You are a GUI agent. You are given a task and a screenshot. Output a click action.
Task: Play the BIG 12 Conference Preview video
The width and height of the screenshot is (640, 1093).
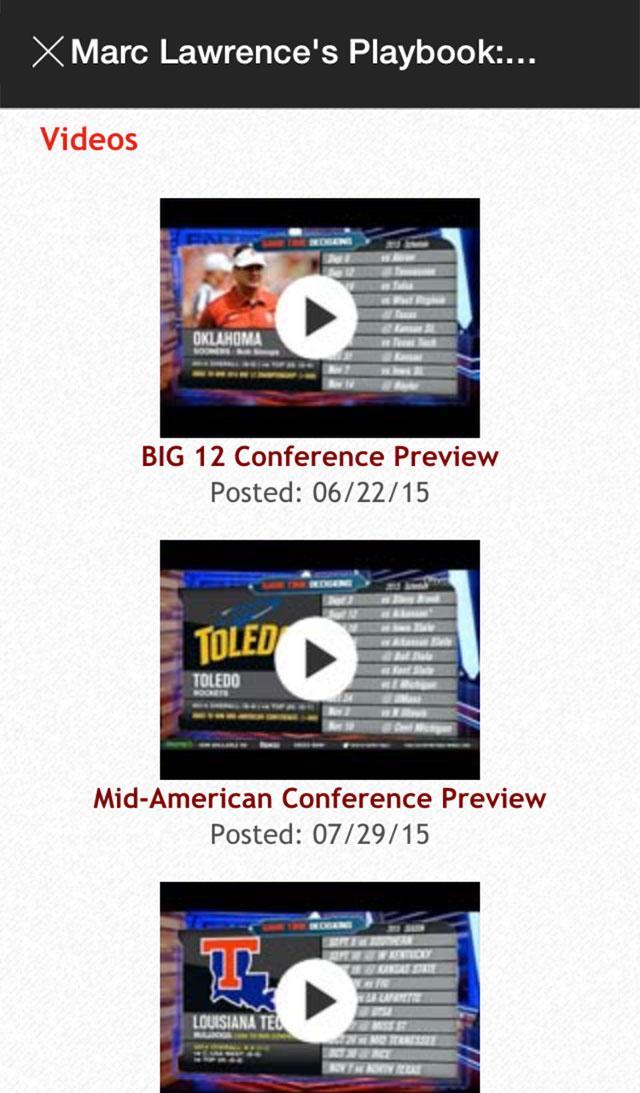coord(319,317)
